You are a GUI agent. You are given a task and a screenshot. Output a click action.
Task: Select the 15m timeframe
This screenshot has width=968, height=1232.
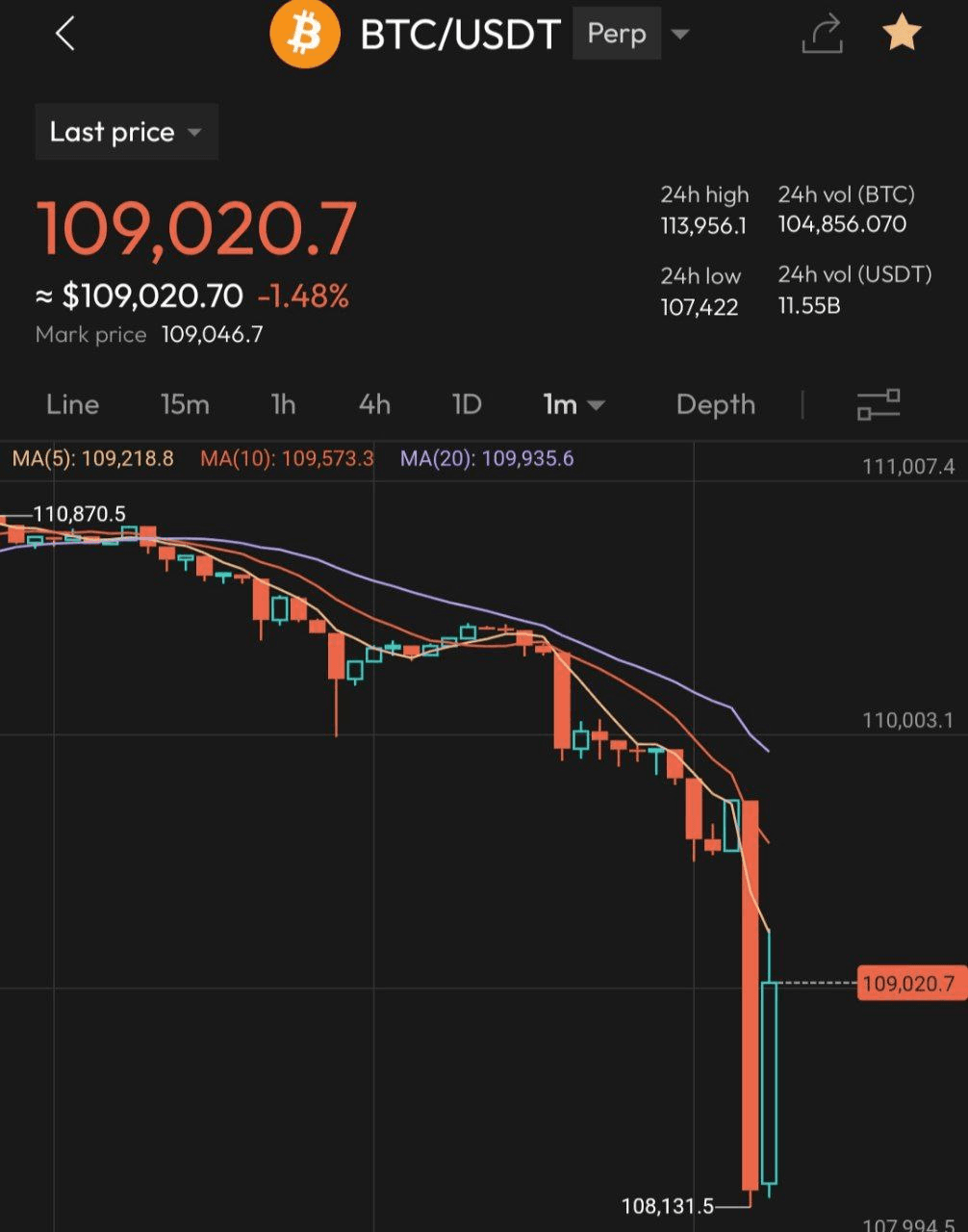coord(185,404)
